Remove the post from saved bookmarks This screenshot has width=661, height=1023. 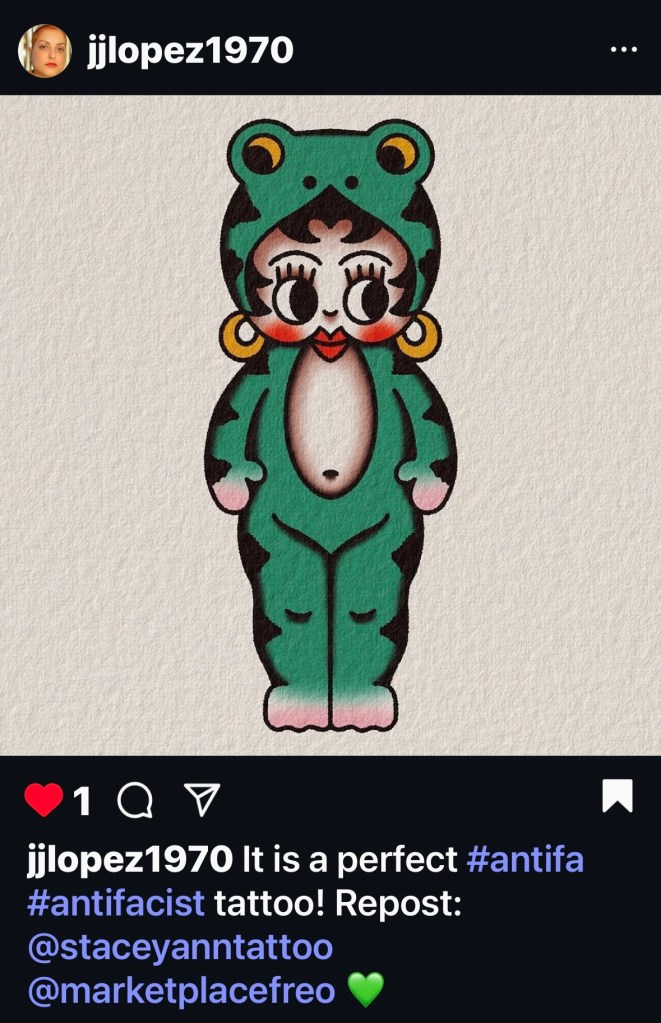pyautogui.click(x=617, y=797)
